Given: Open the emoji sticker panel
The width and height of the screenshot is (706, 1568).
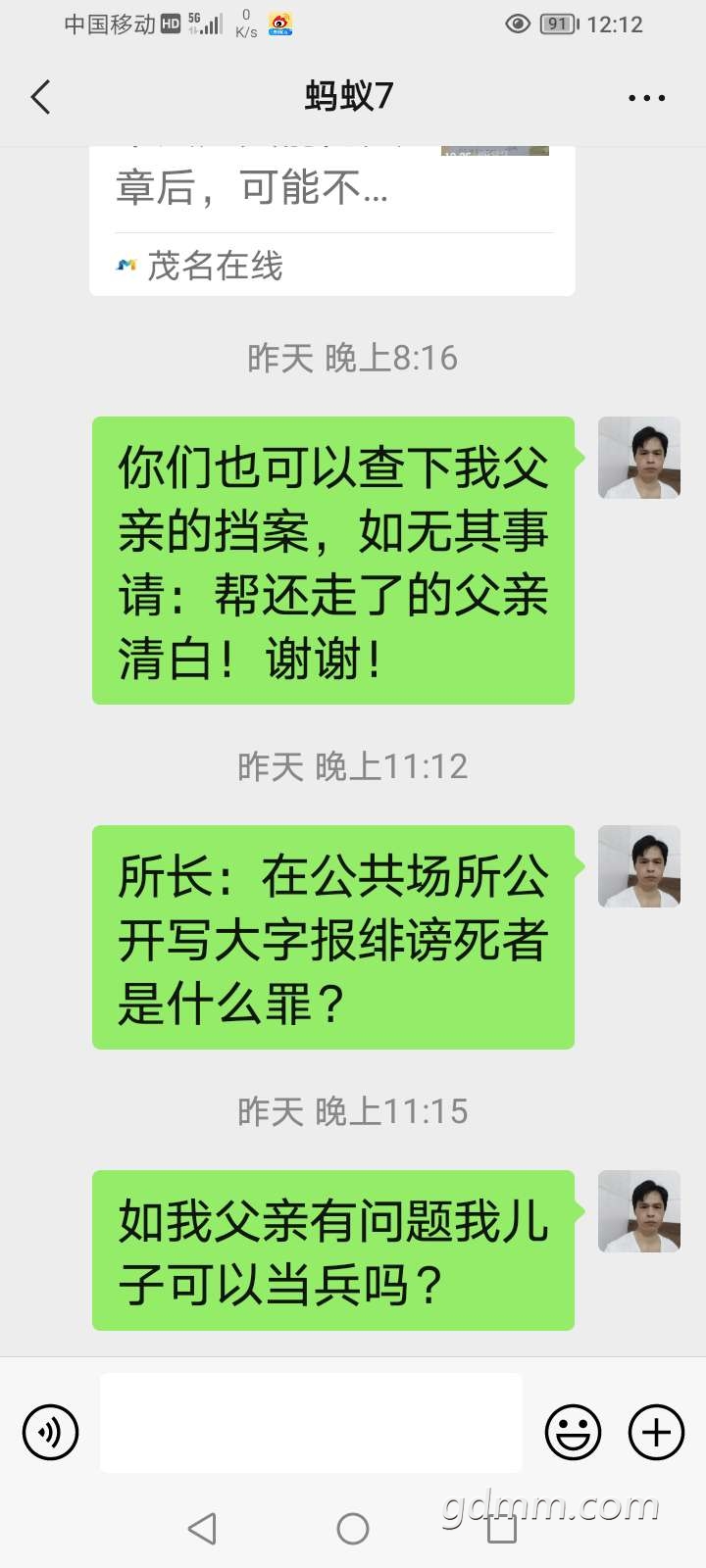Looking at the screenshot, I should [573, 1433].
